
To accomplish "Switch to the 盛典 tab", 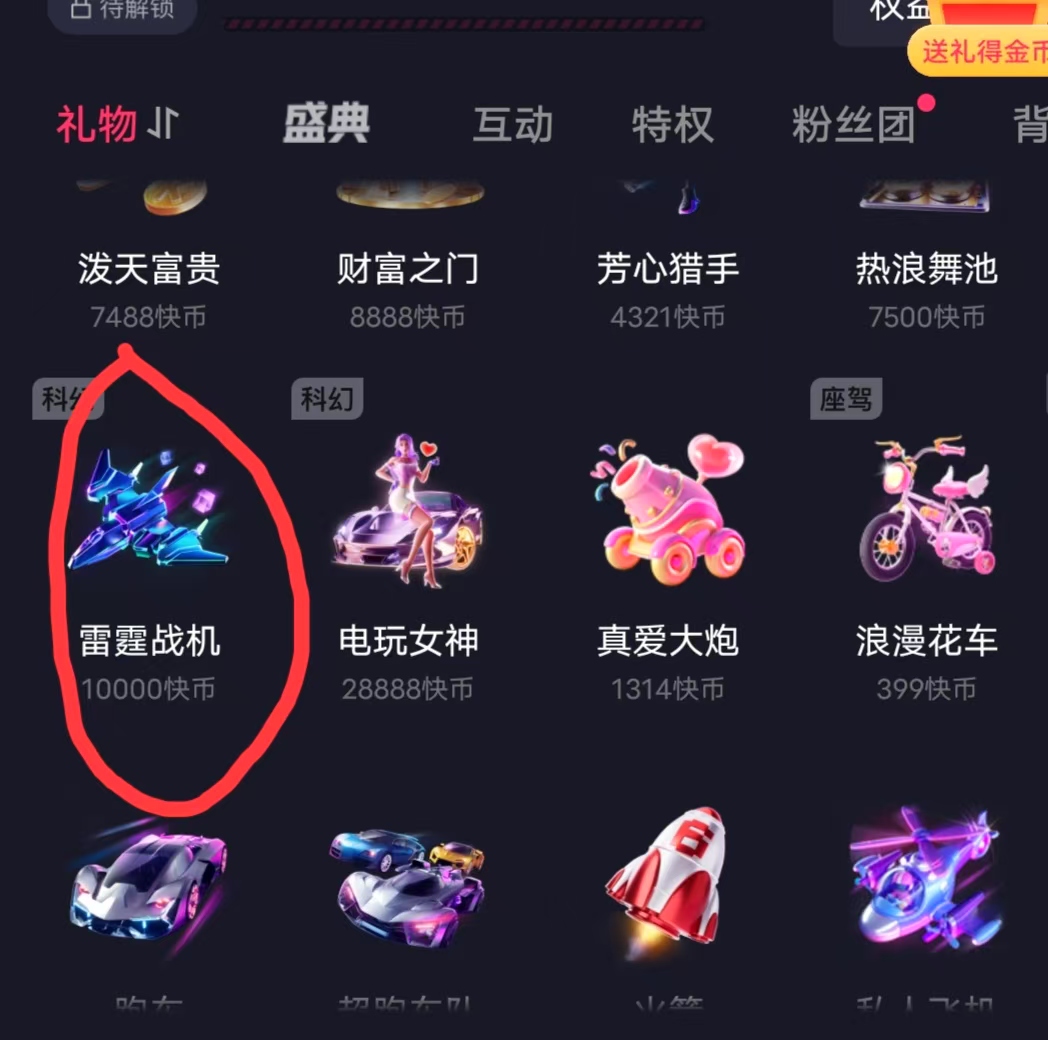I will (326, 124).
